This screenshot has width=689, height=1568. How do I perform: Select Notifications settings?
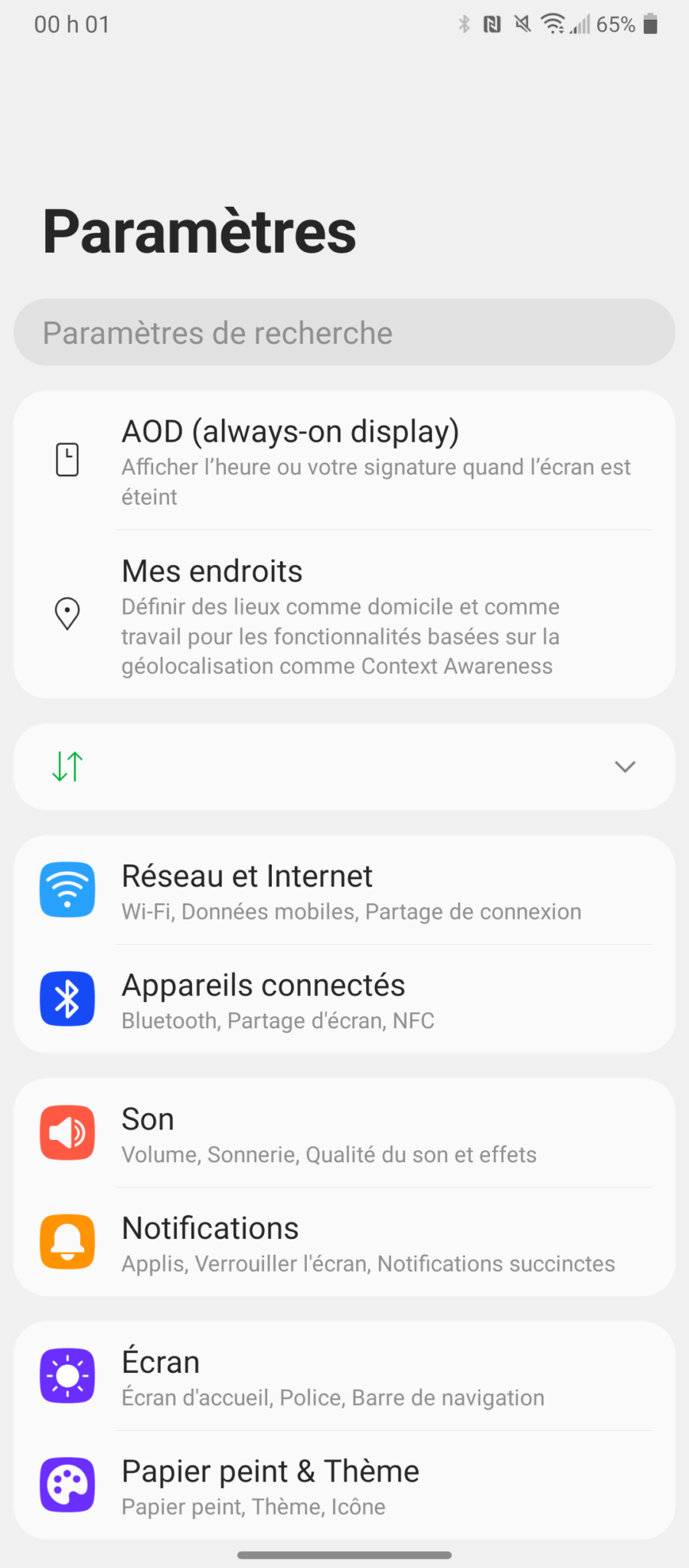[x=344, y=1243]
